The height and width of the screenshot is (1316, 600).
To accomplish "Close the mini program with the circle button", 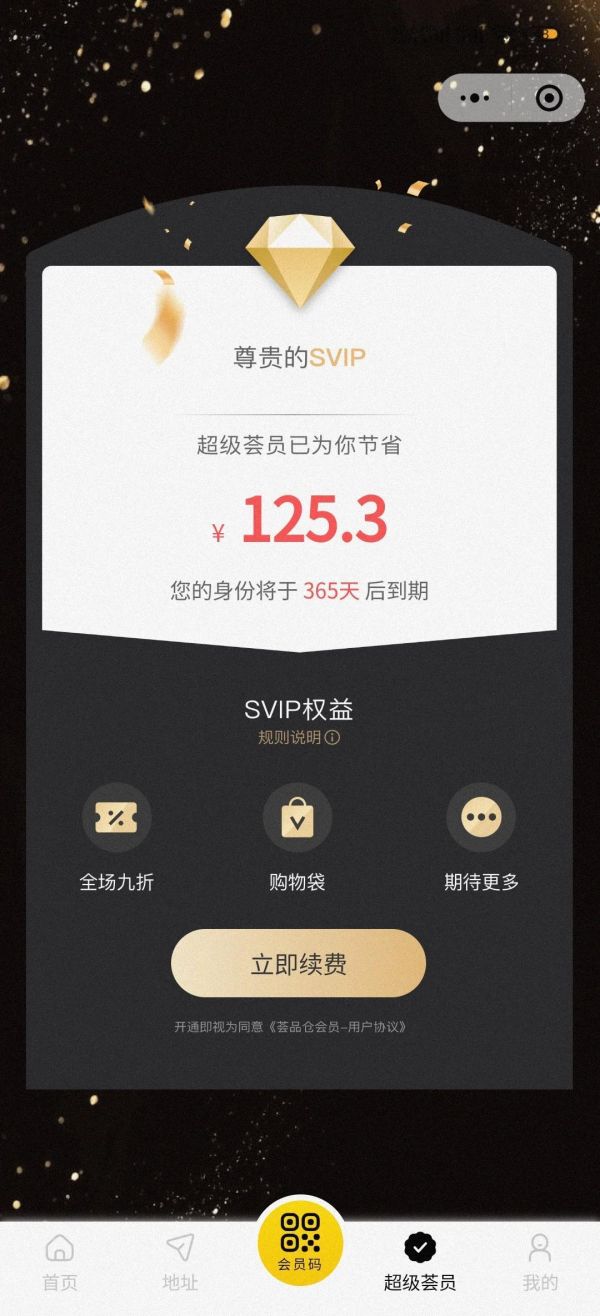I will [549, 98].
